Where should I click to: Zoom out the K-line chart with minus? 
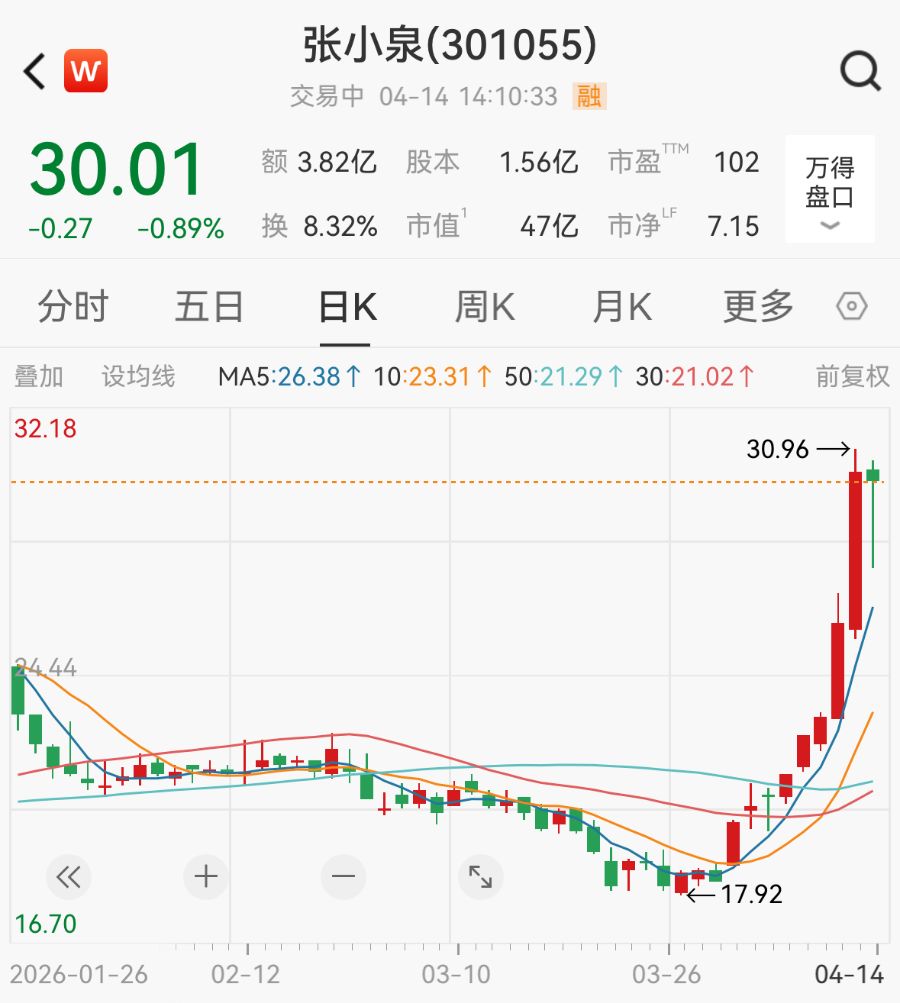coord(343,878)
